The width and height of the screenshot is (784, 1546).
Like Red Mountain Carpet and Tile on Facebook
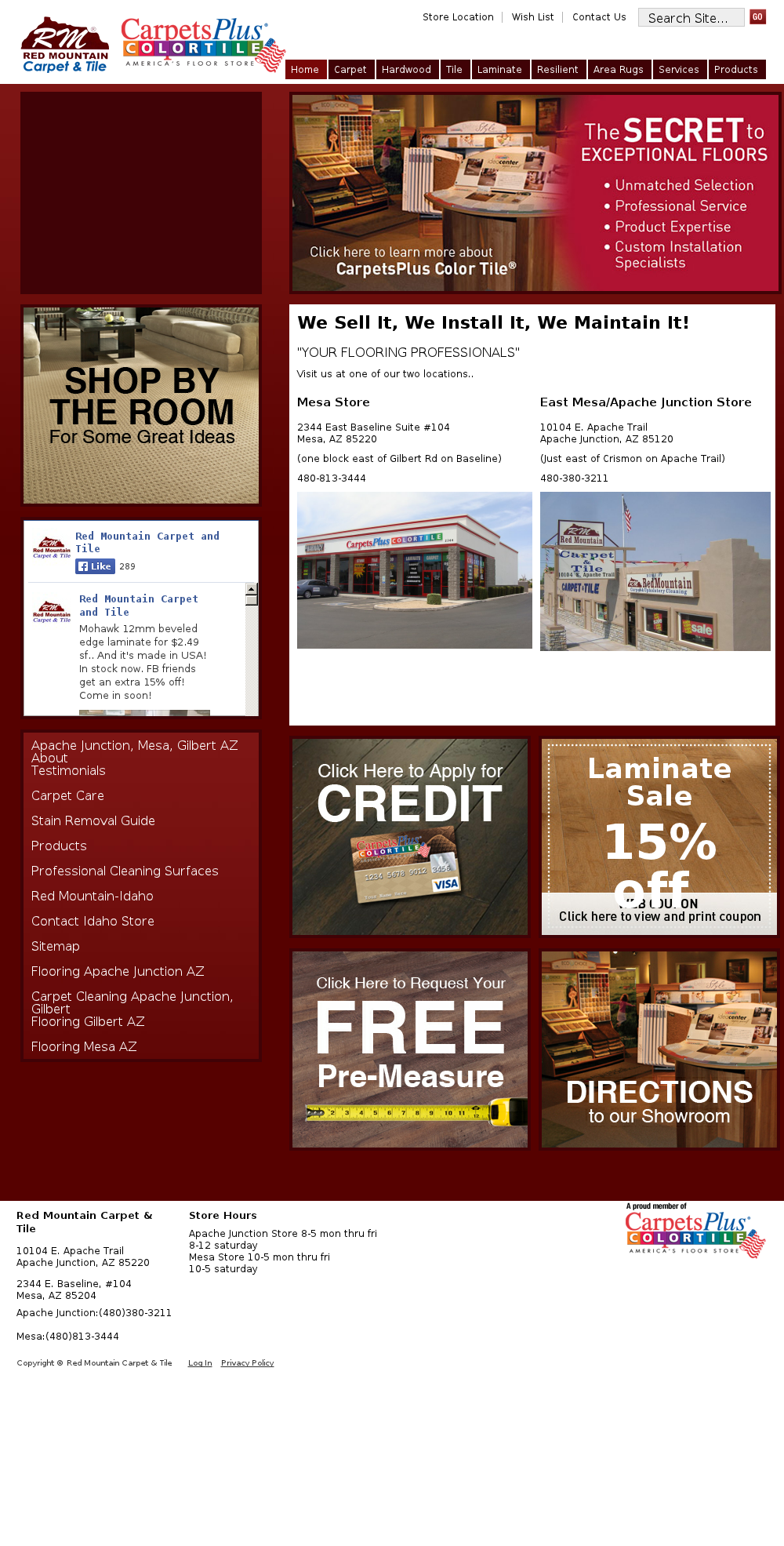click(x=96, y=566)
